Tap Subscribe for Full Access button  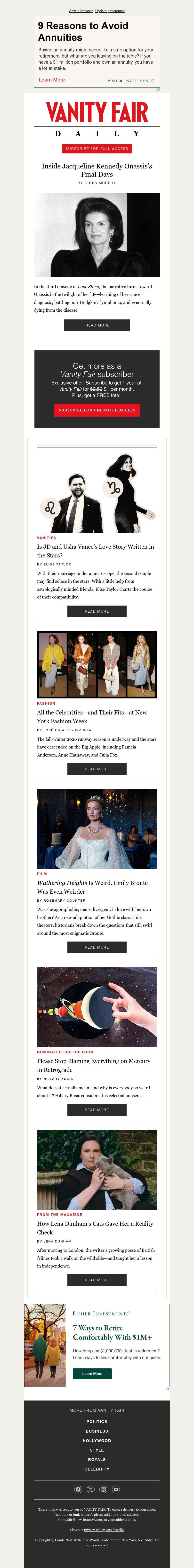(97, 149)
